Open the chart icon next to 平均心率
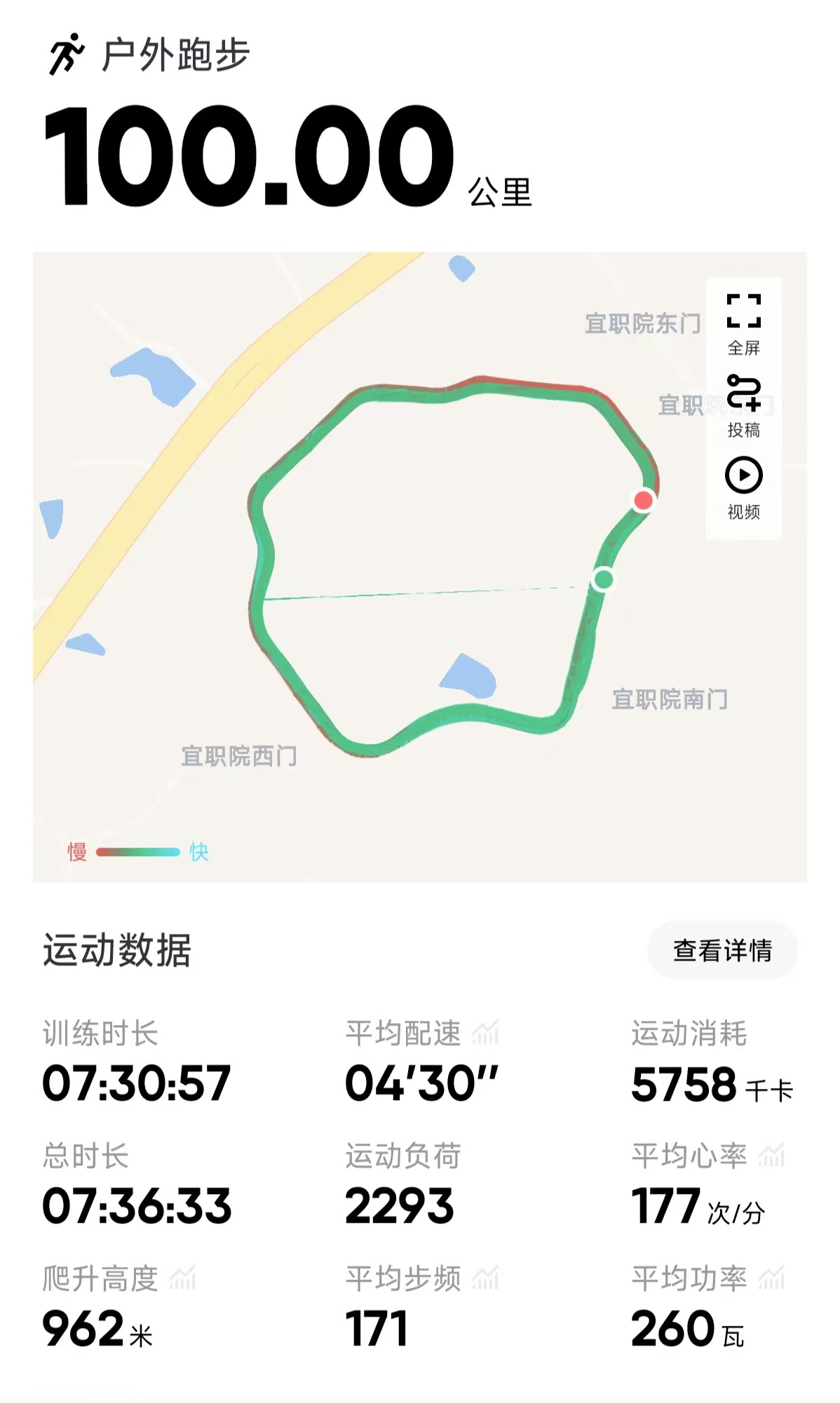 coord(771,1155)
